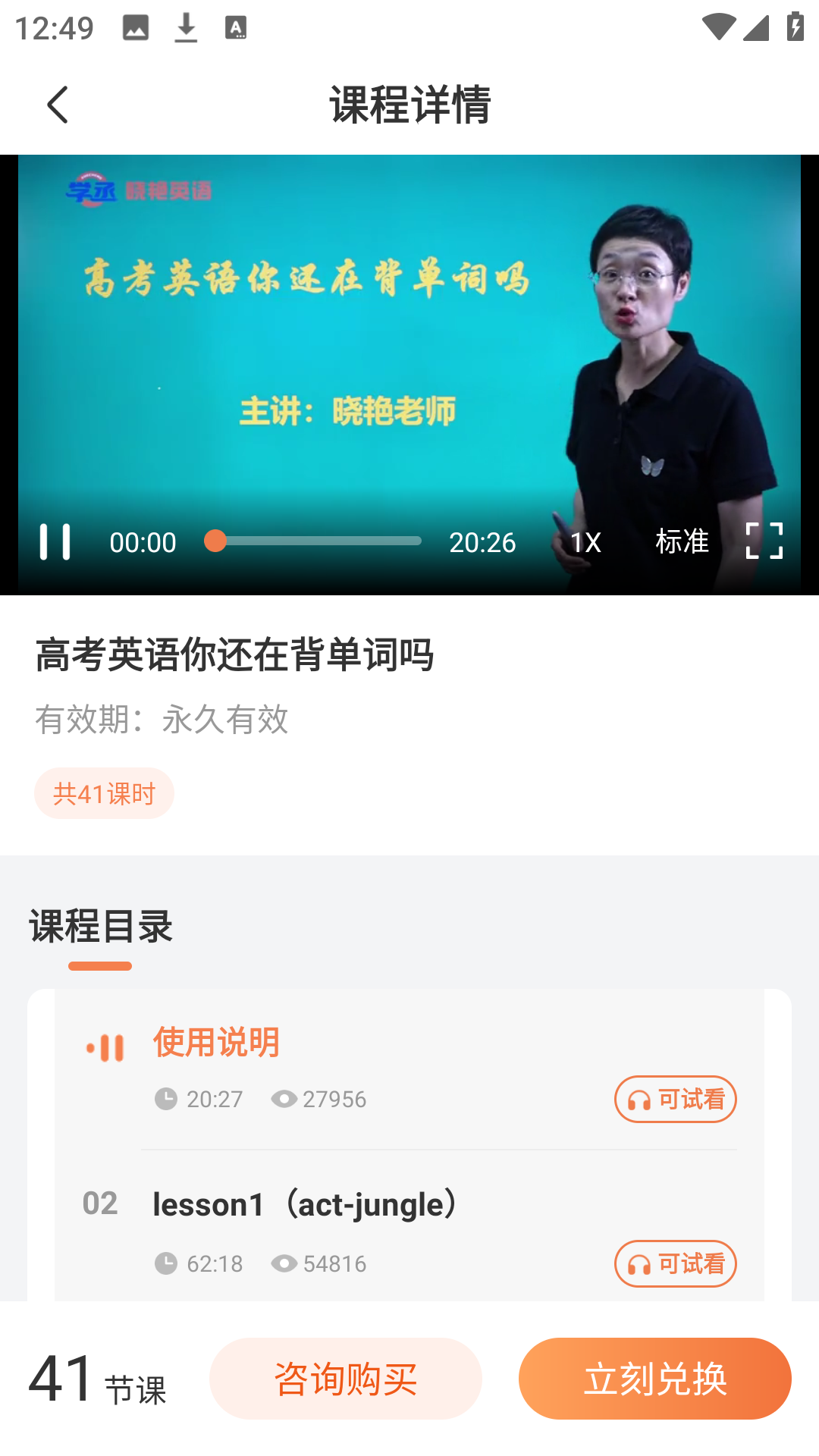Select the lesson1 (act-jungle) list item
The width and height of the screenshot is (819, 1456).
coord(303,1204)
